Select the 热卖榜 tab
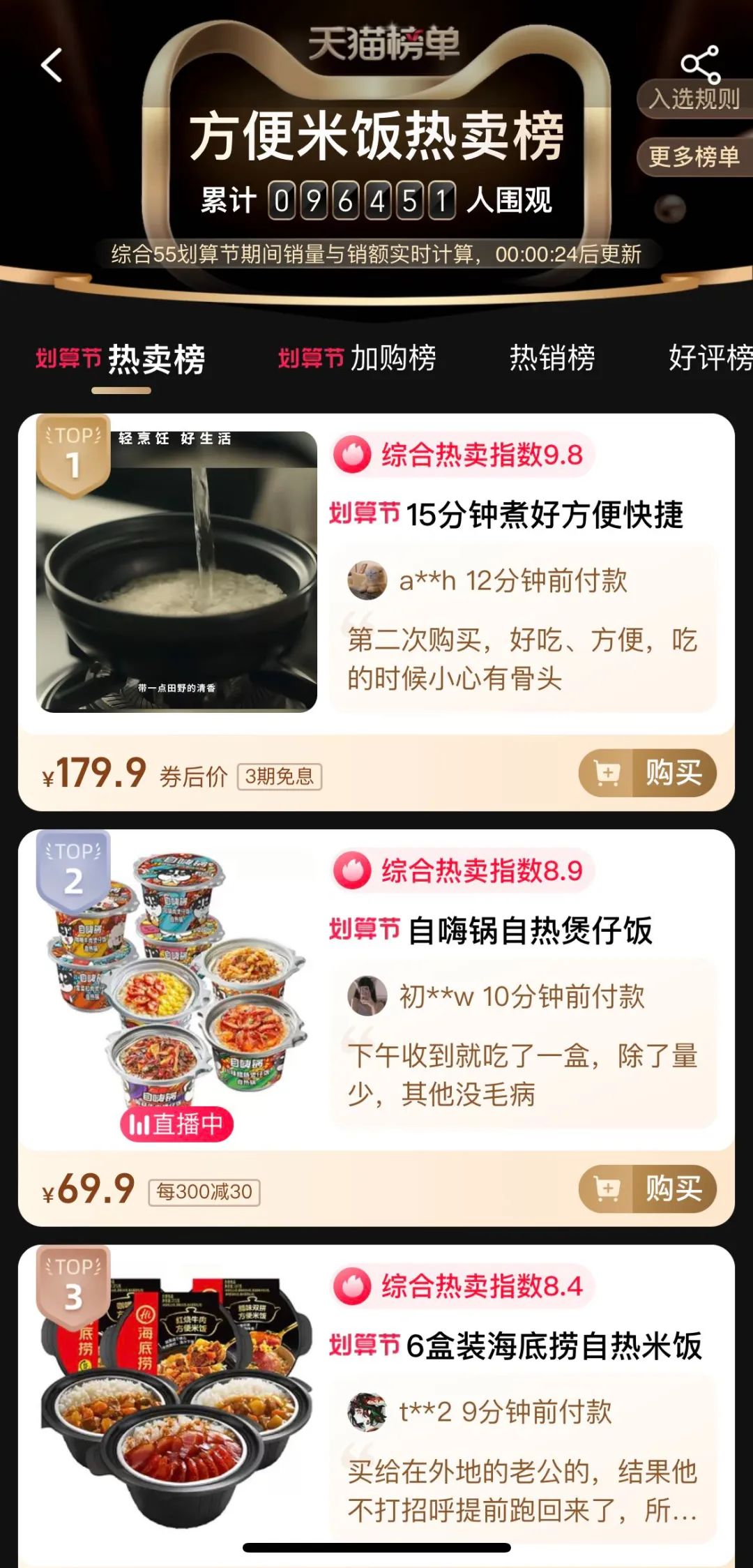The image size is (753, 1568). [121, 360]
